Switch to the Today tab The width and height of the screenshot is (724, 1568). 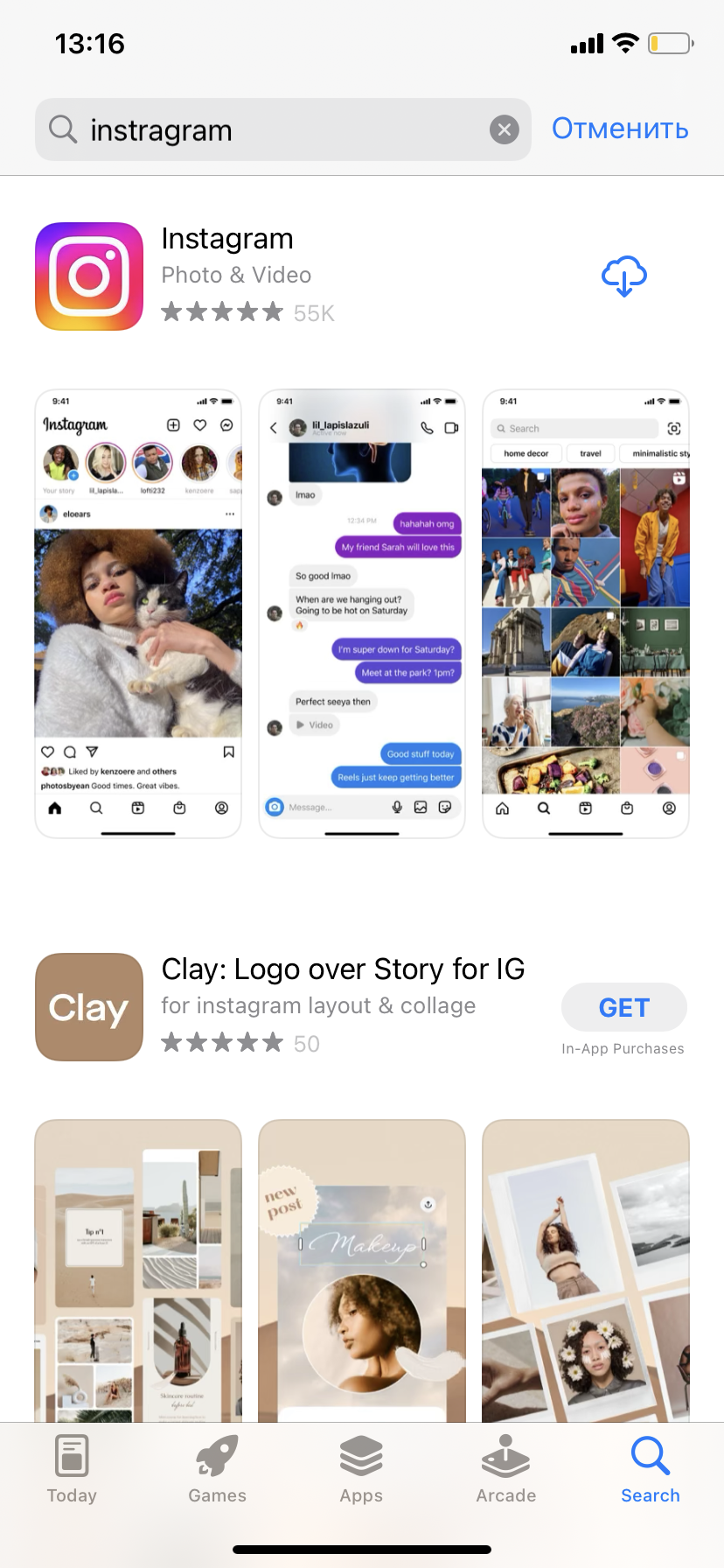click(x=72, y=1470)
